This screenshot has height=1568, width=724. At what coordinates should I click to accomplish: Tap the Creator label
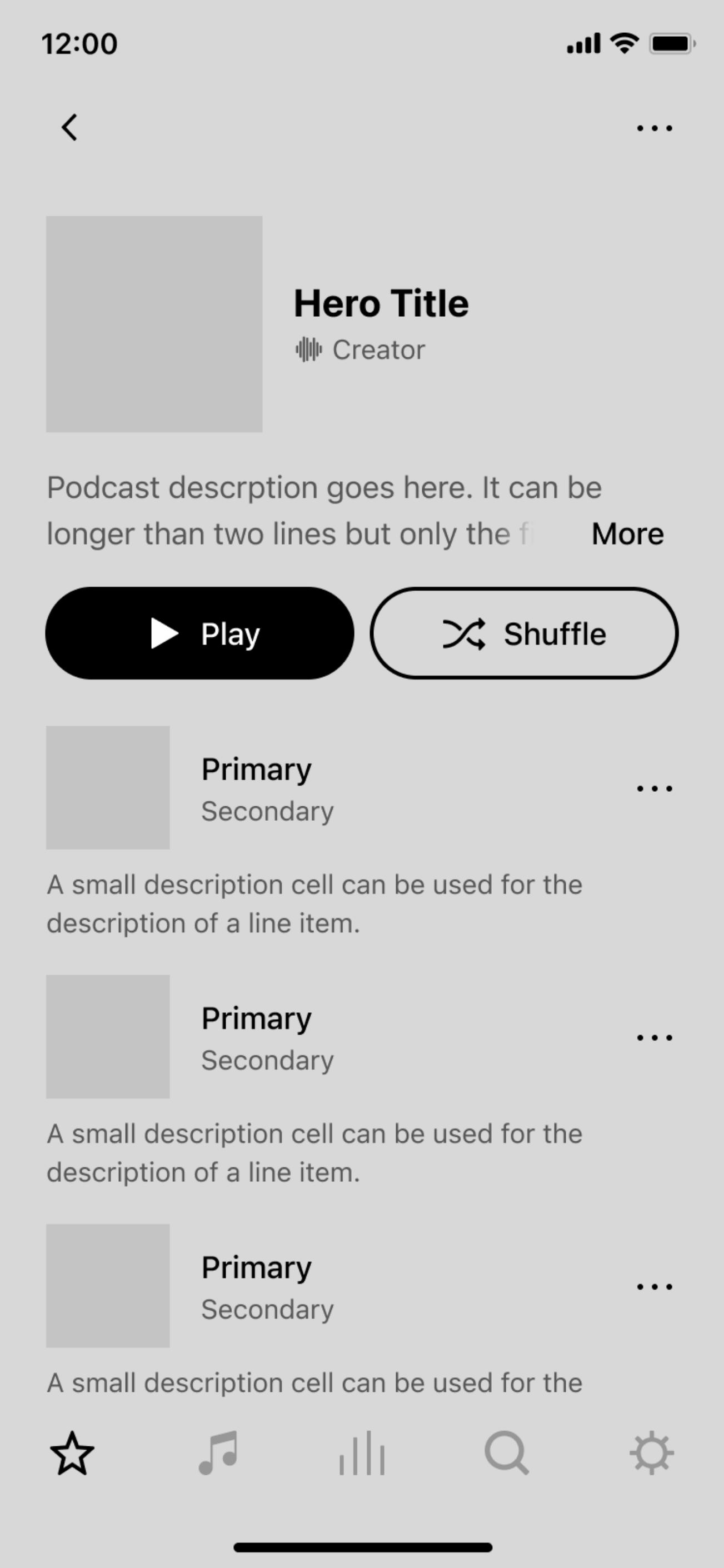(x=377, y=349)
